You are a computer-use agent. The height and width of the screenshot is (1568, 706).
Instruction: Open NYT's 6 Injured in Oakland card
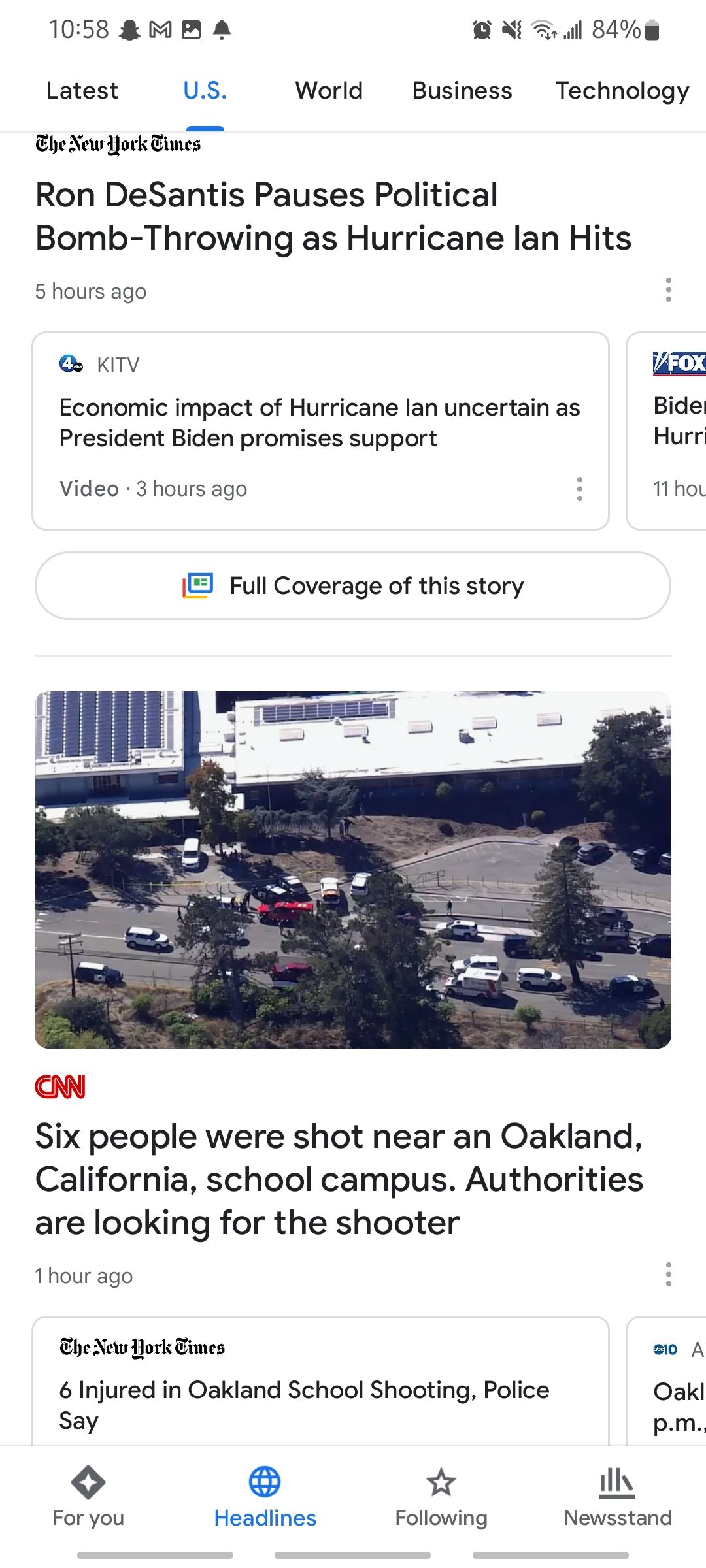320,1381
